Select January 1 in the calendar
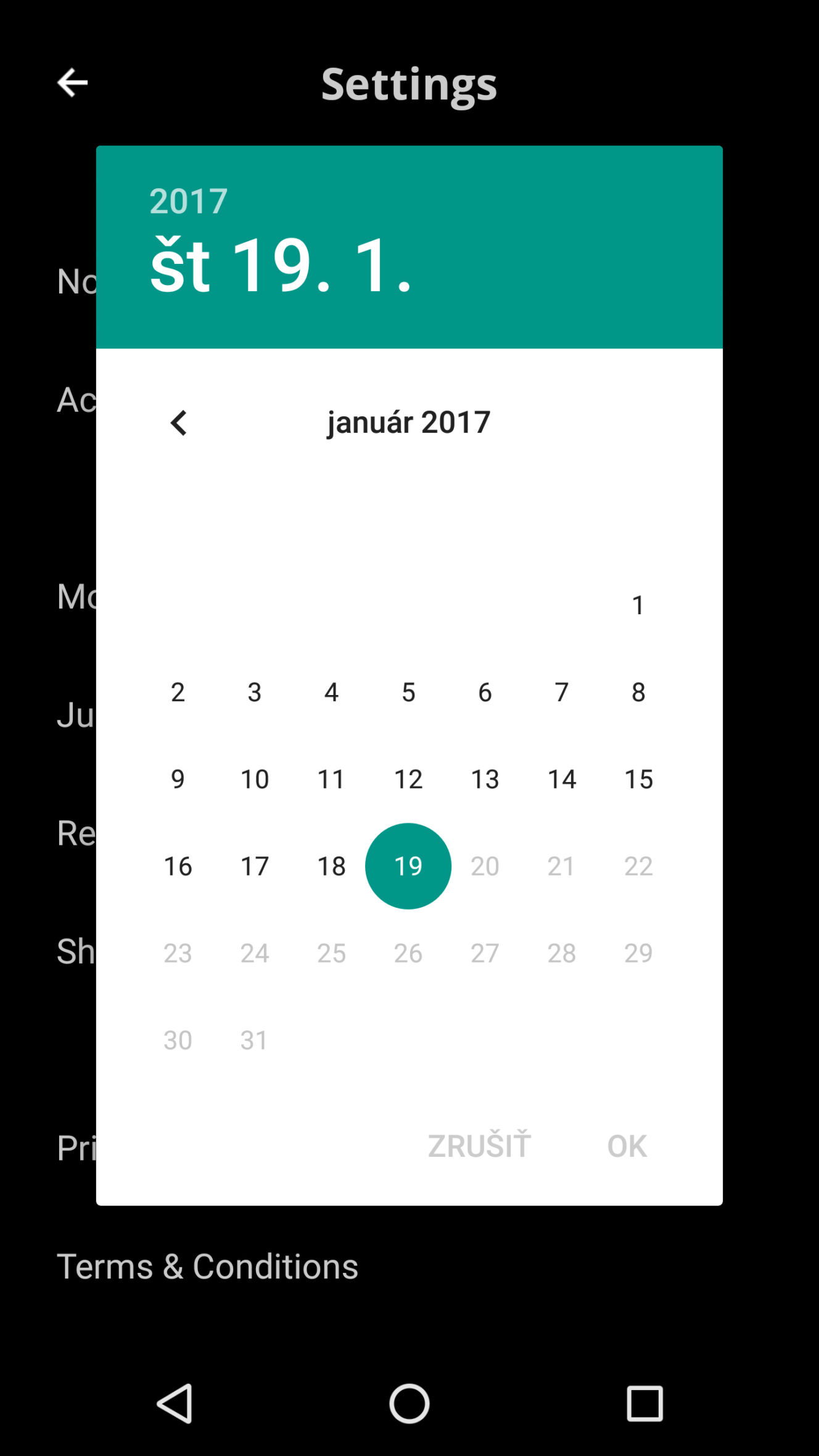This screenshot has height=1456, width=819. tap(638, 605)
